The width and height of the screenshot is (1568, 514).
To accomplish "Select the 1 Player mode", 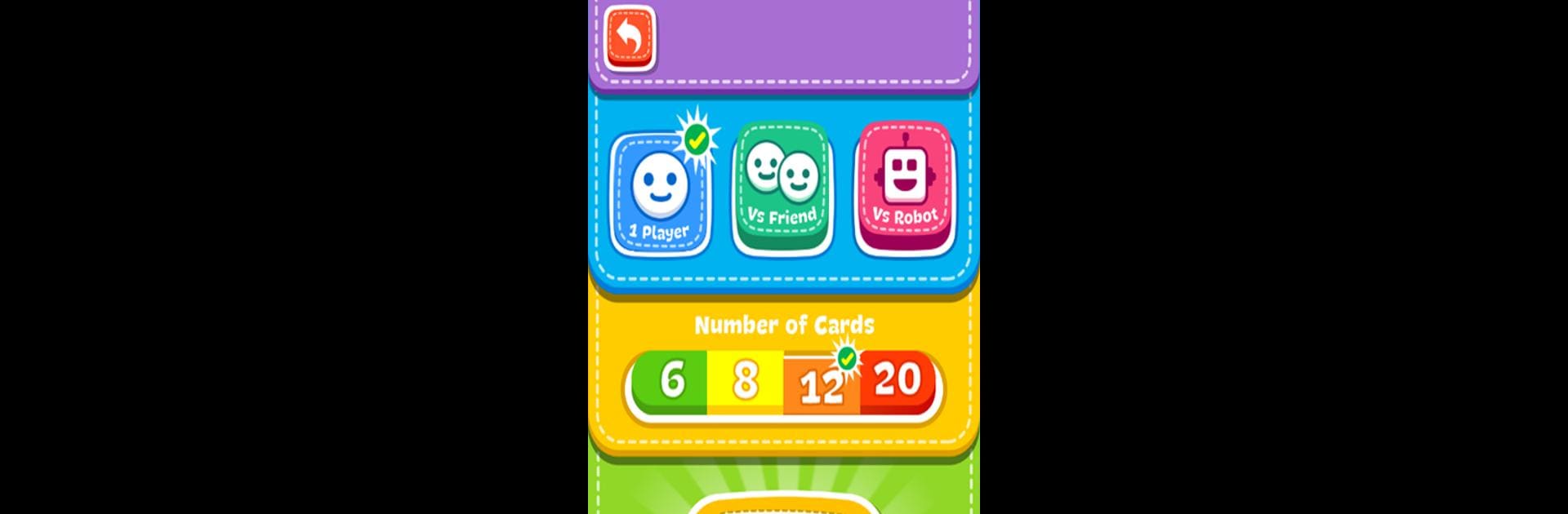I will [x=660, y=194].
